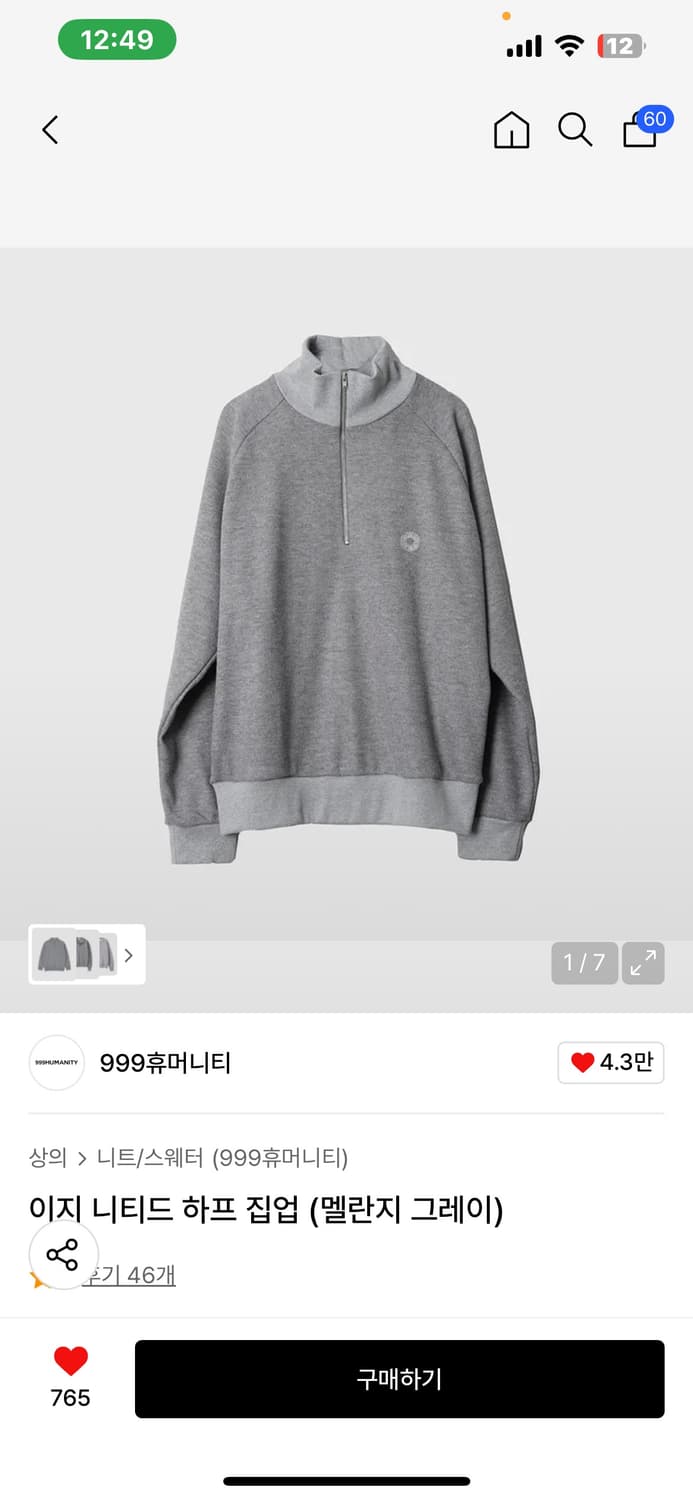Go back using the top arrow
This screenshot has height=1500, width=693.
[50, 130]
